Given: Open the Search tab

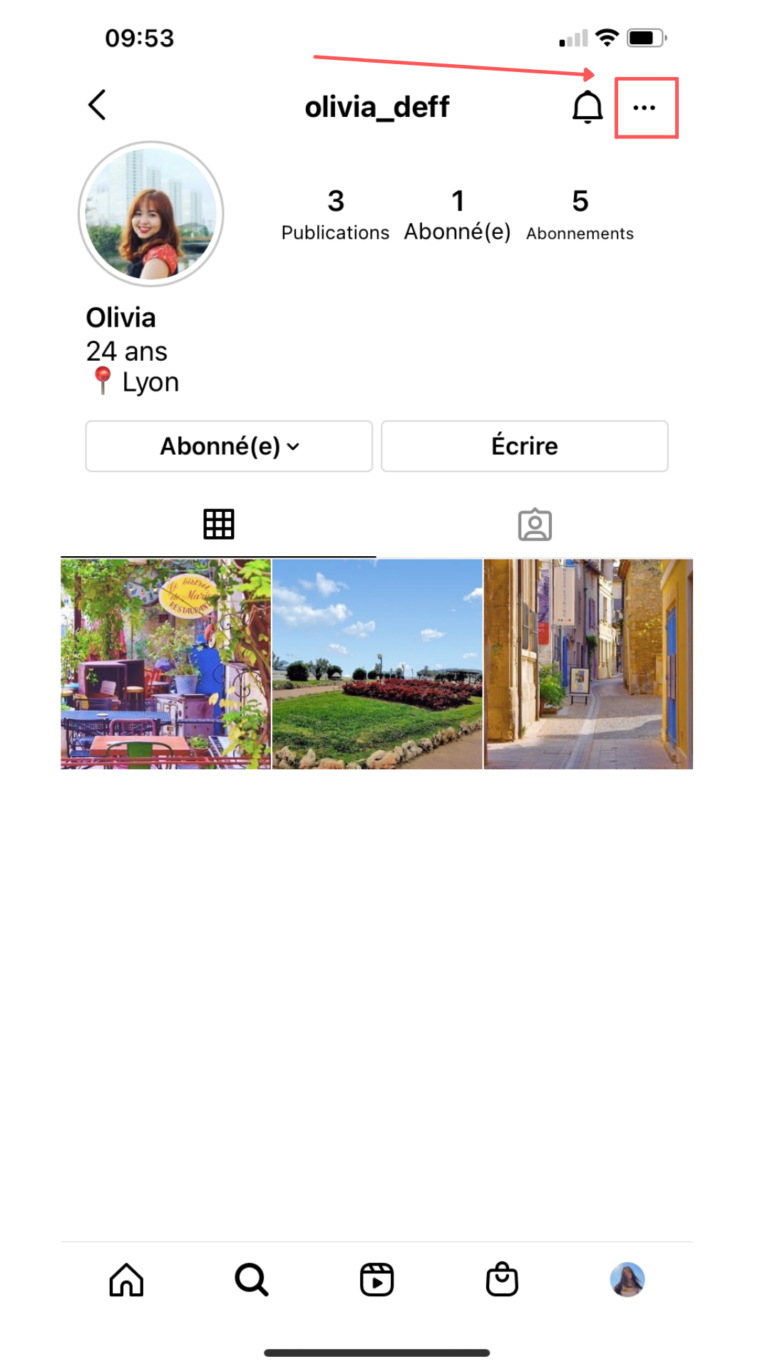Looking at the screenshot, I should coord(251,1279).
